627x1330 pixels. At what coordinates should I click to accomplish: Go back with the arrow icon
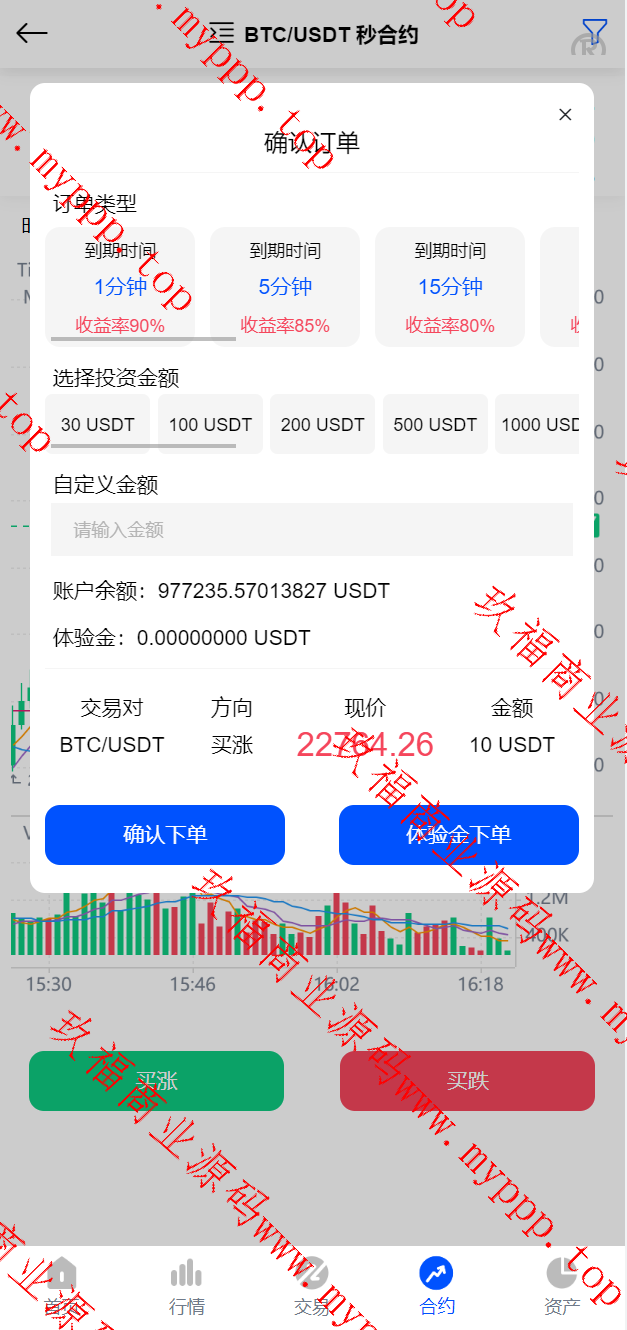(x=32, y=34)
